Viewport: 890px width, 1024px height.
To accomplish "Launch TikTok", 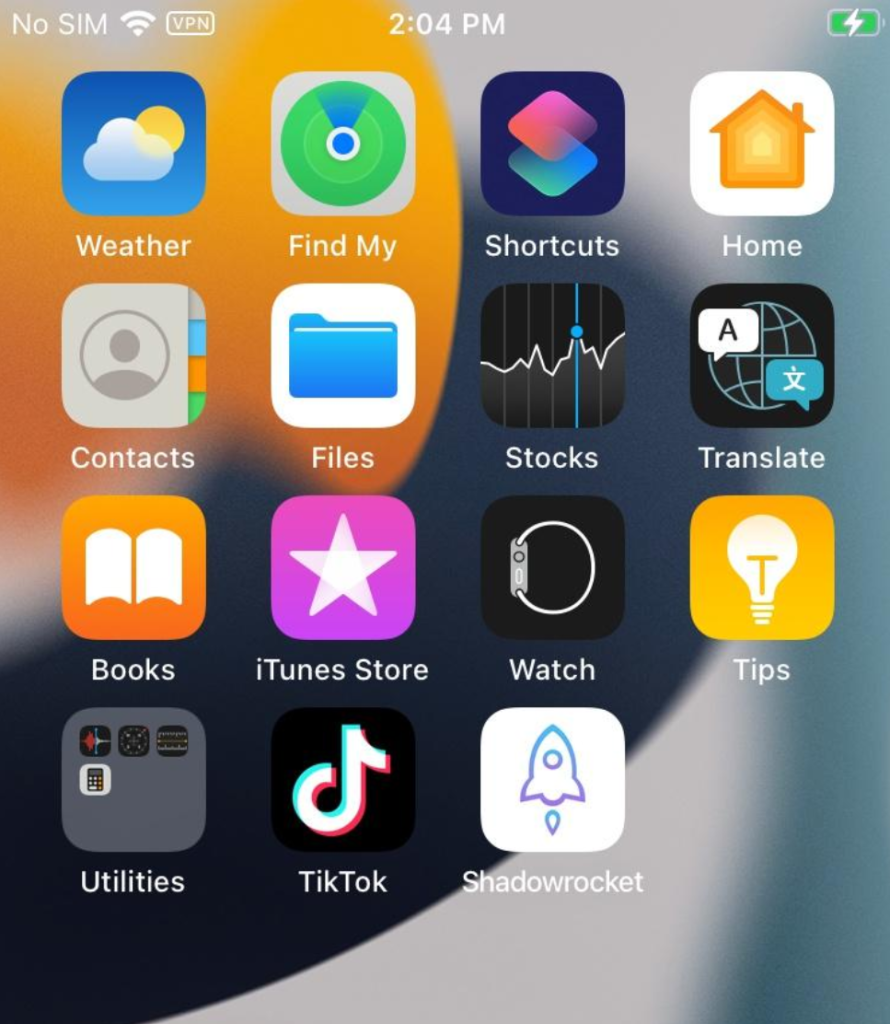I will tap(343, 779).
